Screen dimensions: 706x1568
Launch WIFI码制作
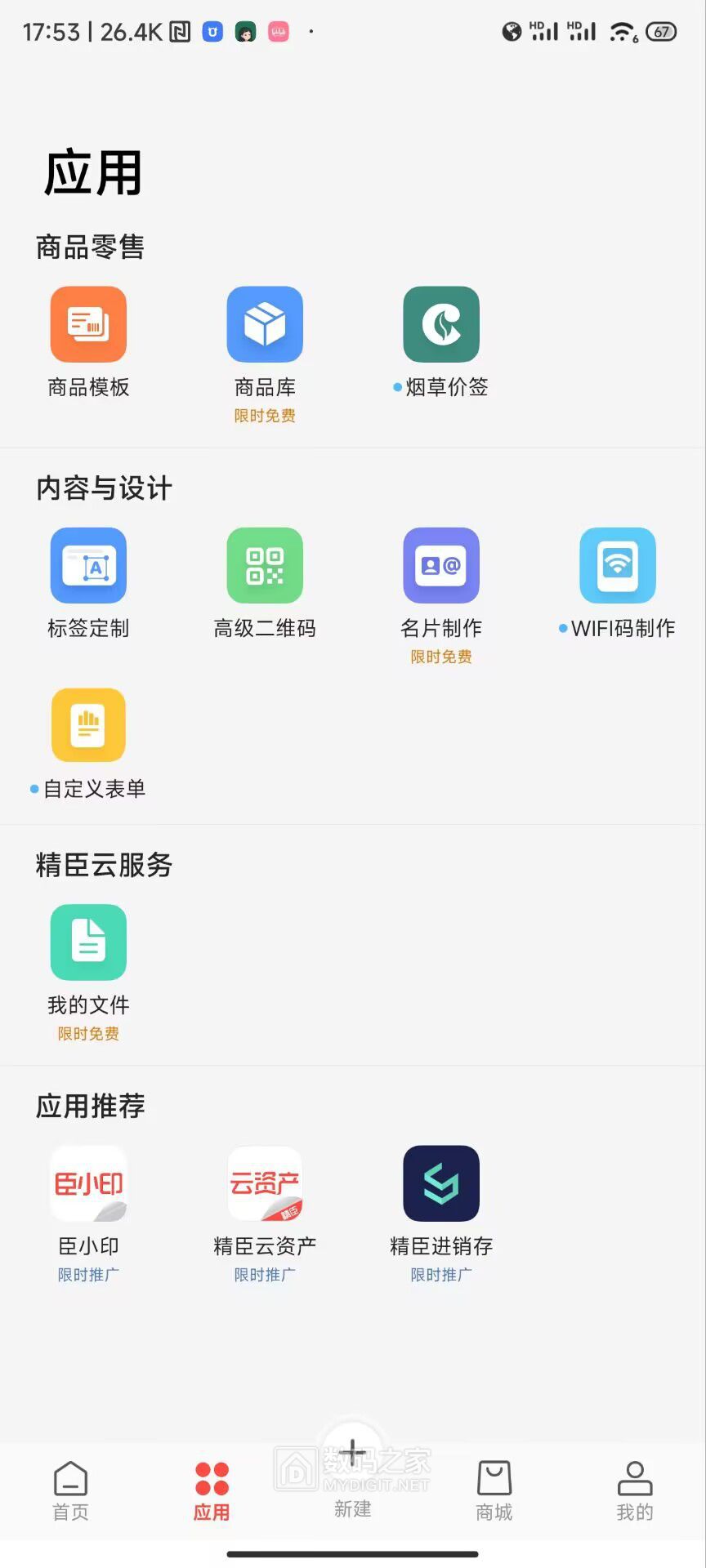point(618,566)
